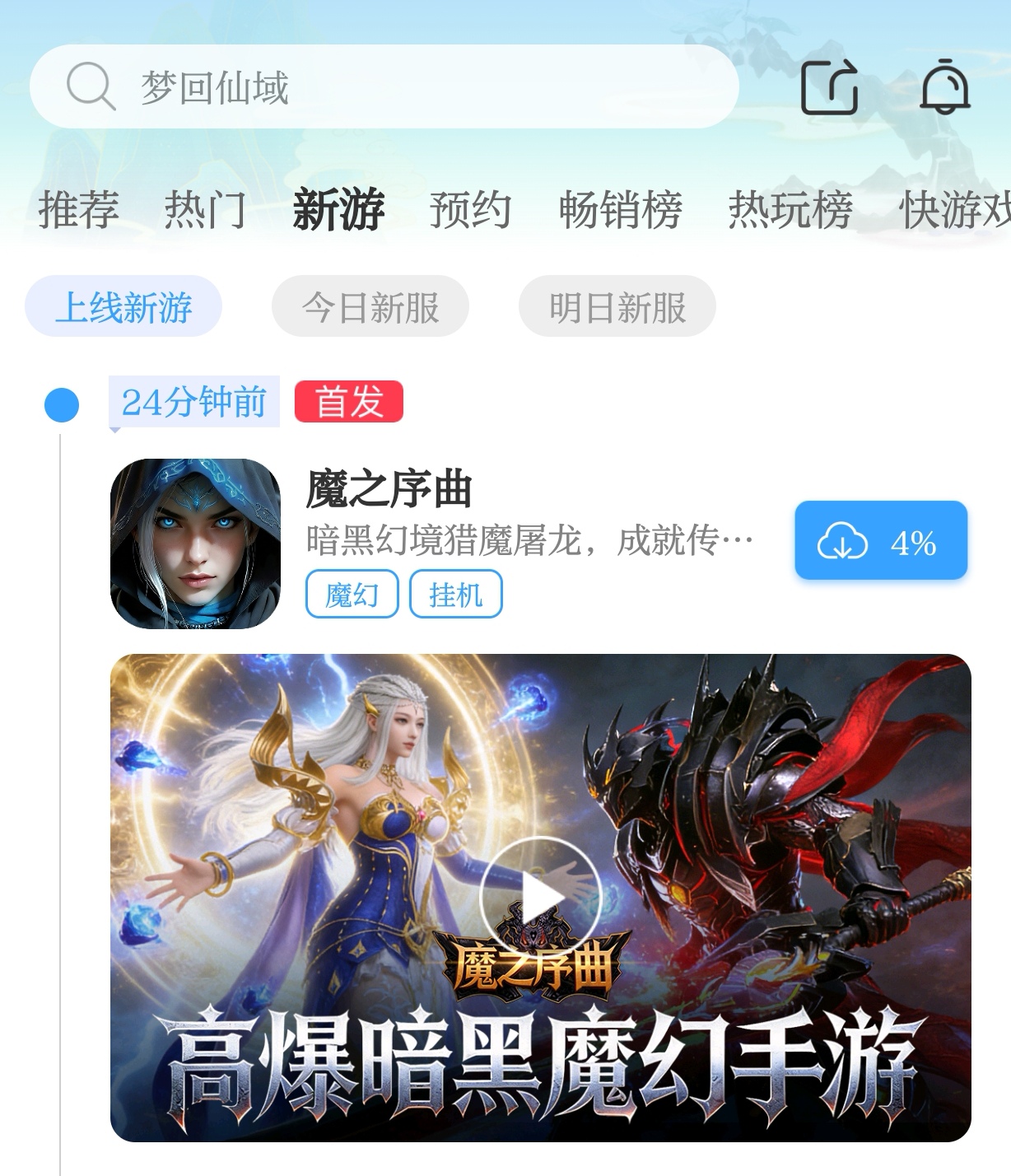
Task: Open the 梦回仙域 search bar
Action: pyautogui.click(x=383, y=86)
